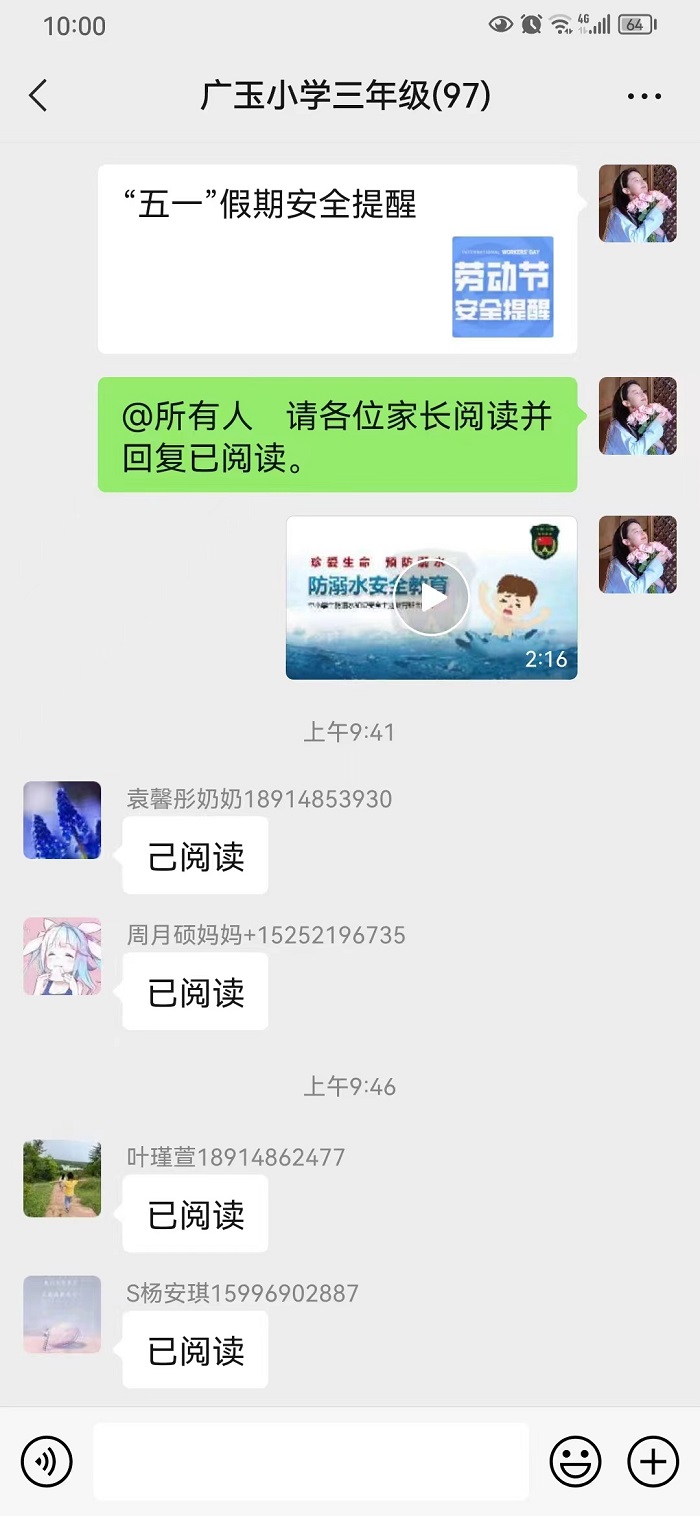Play the 防溺水安全教育 video
The image size is (700, 1516).
click(431, 598)
